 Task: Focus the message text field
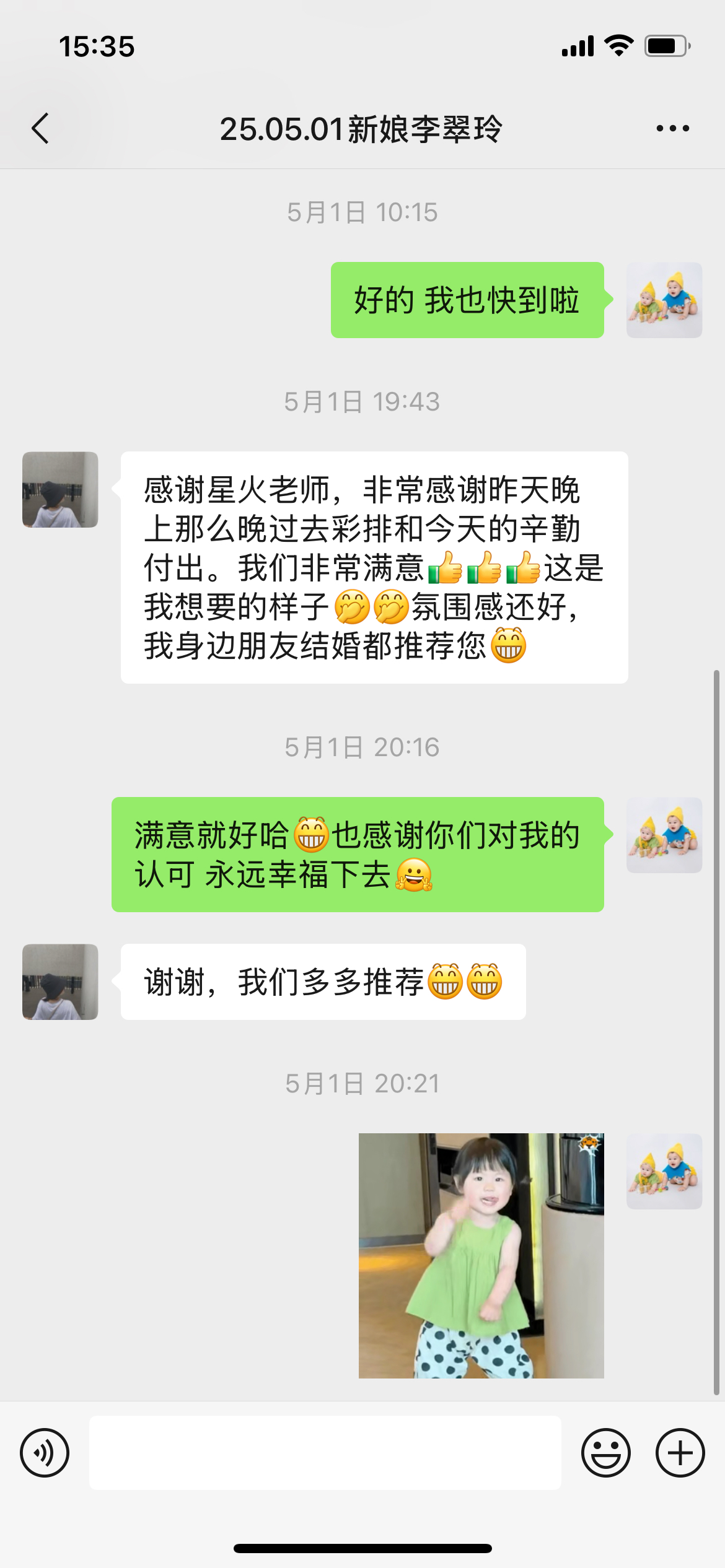pyautogui.click(x=325, y=1453)
